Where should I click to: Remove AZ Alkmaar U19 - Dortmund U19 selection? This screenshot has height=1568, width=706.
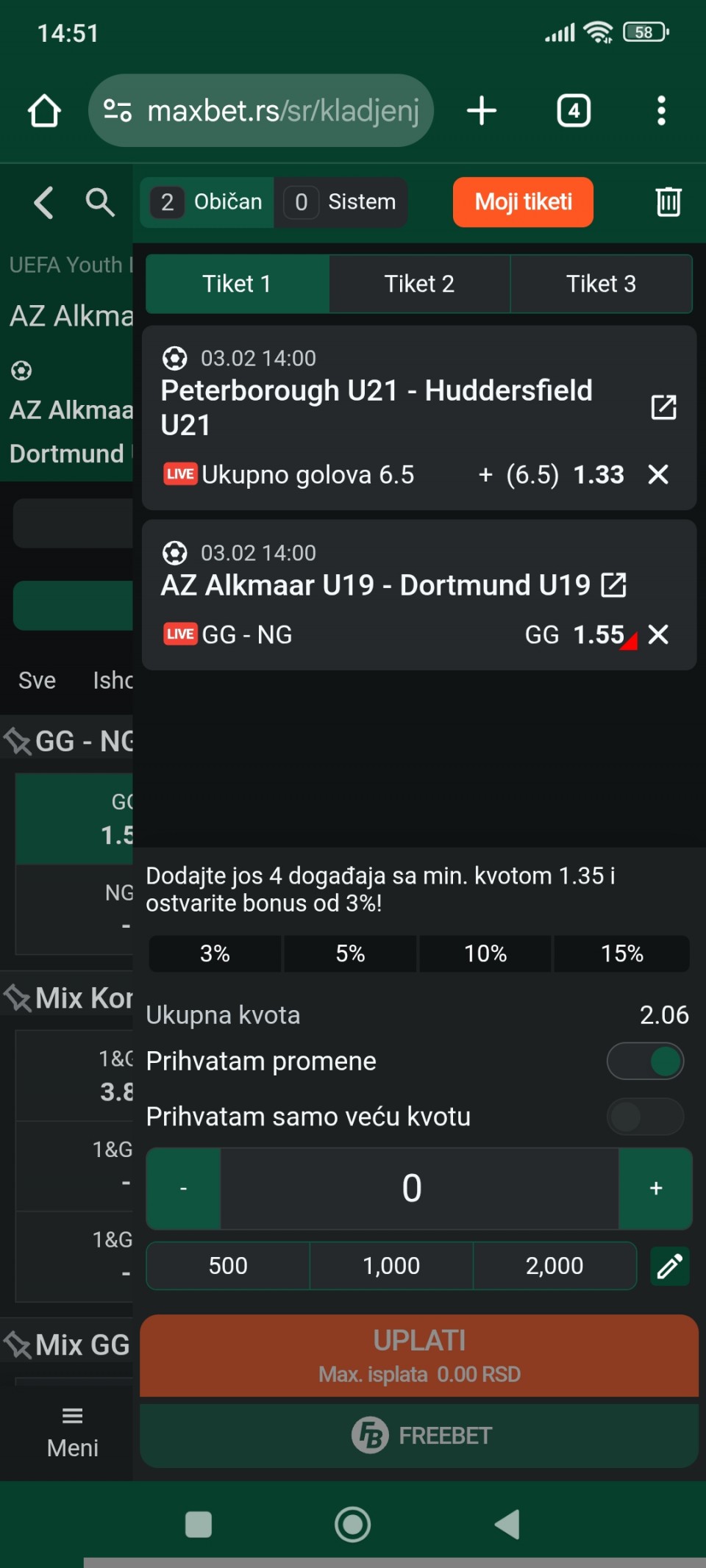[x=658, y=634]
